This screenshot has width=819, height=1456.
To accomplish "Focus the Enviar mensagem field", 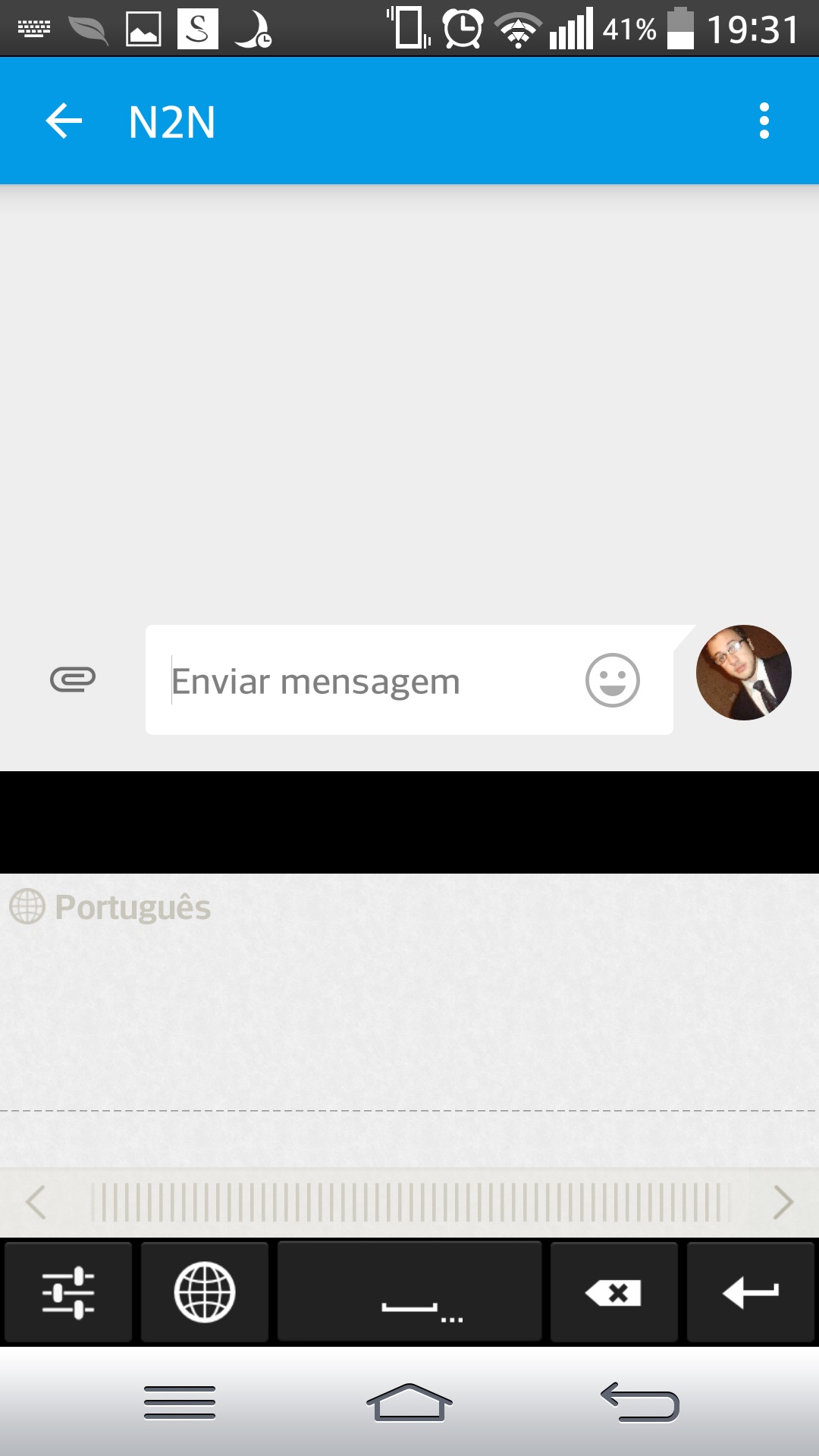I will point(364,681).
